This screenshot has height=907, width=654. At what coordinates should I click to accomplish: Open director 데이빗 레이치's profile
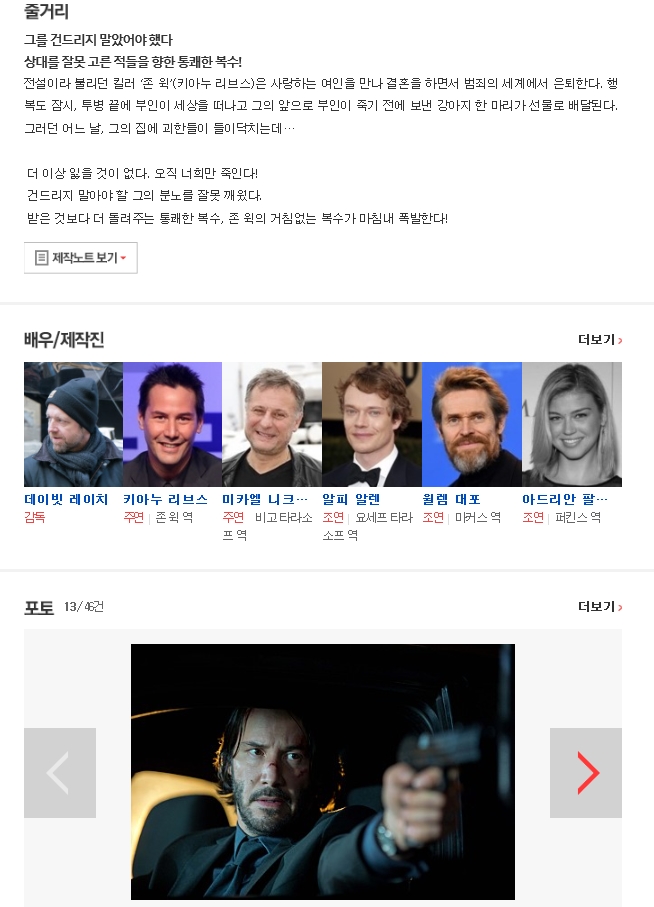pos(66,499)
